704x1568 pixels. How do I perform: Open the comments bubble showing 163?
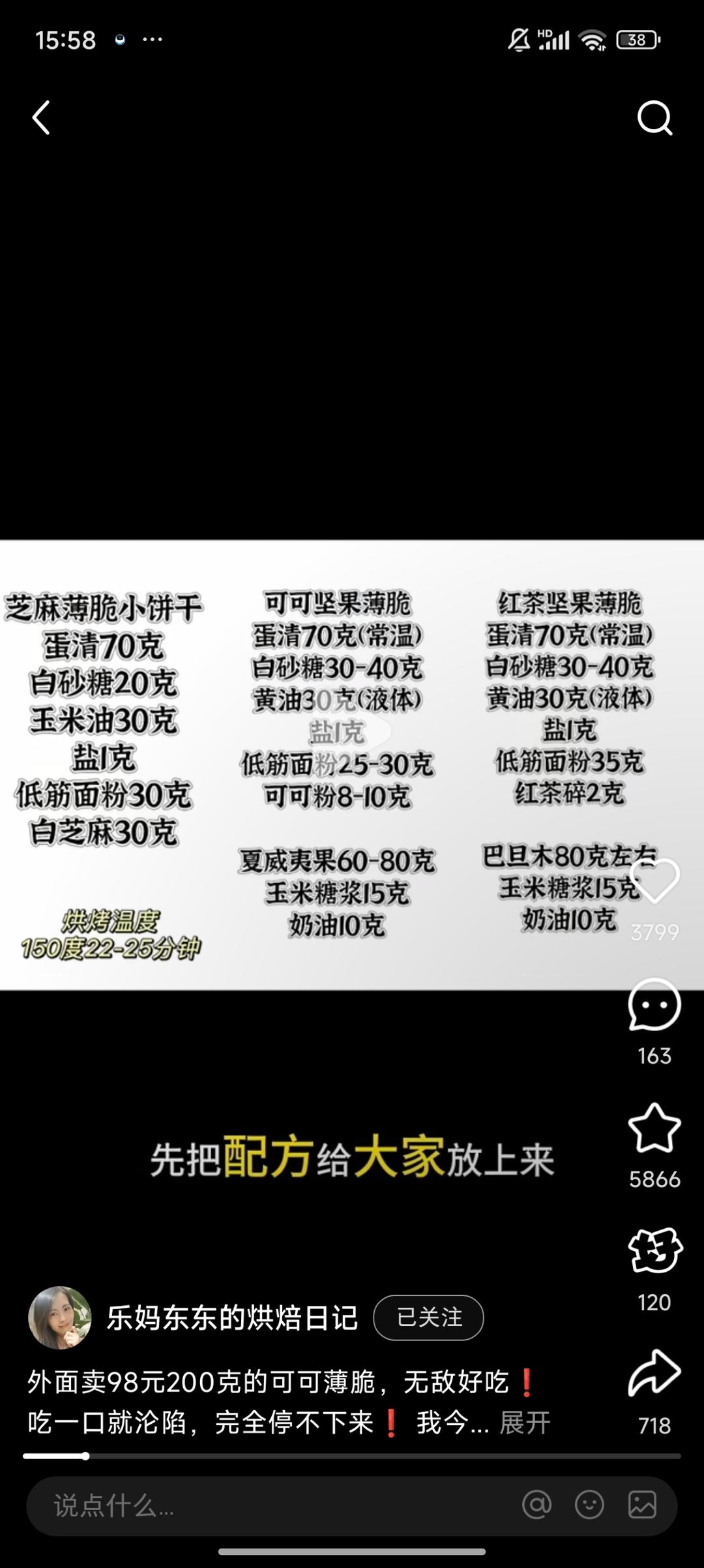point(654,1004)
